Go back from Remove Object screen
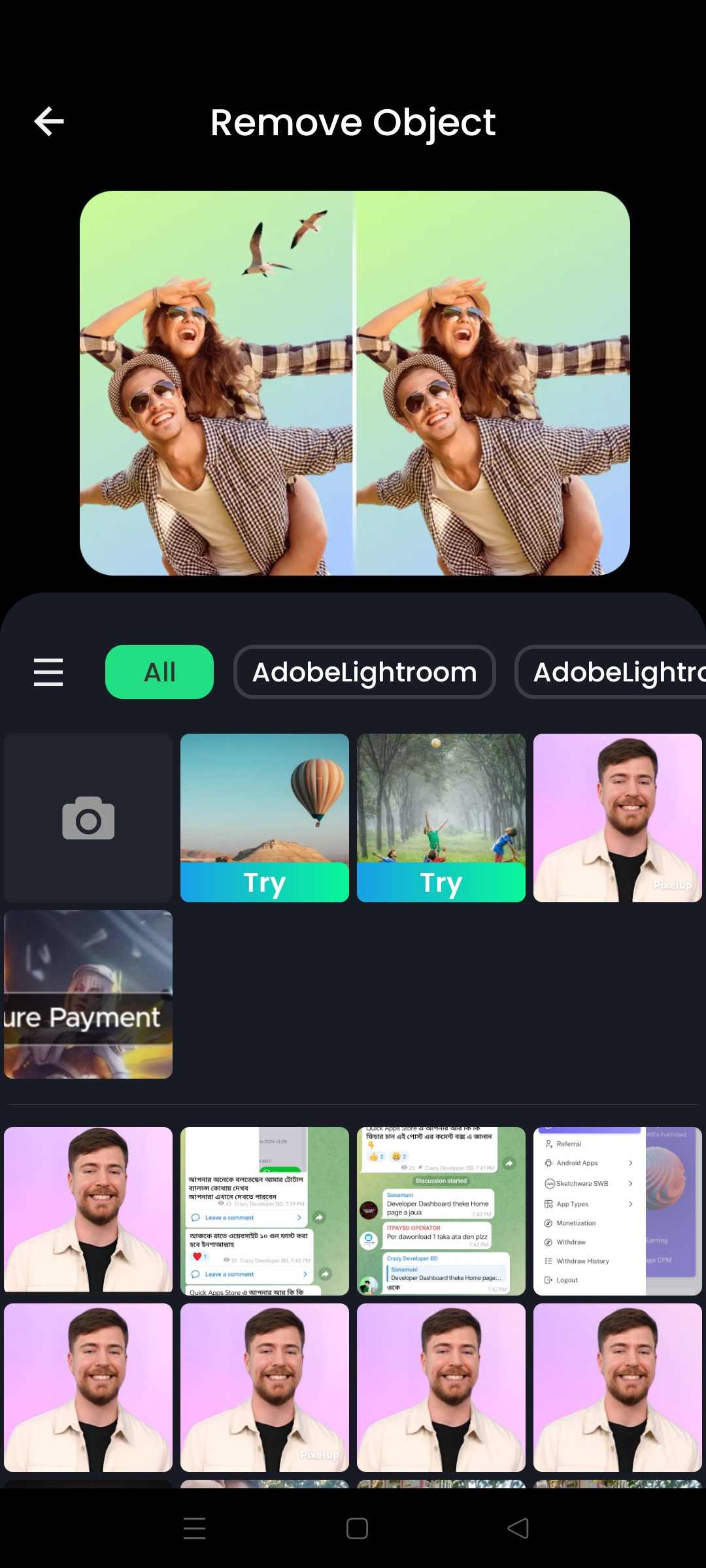 coord(49,122)
